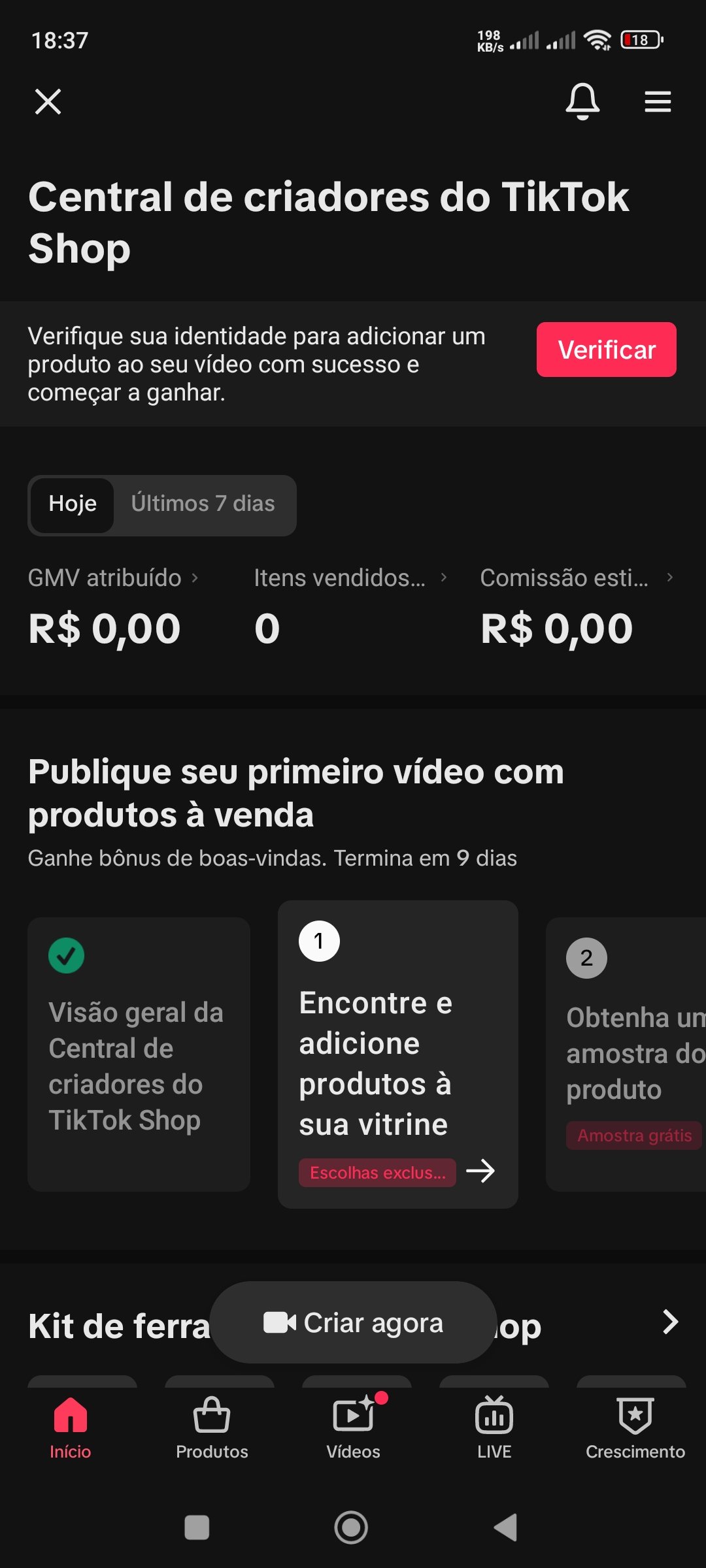Open Comissão estimada details

(x=576, y=578)
